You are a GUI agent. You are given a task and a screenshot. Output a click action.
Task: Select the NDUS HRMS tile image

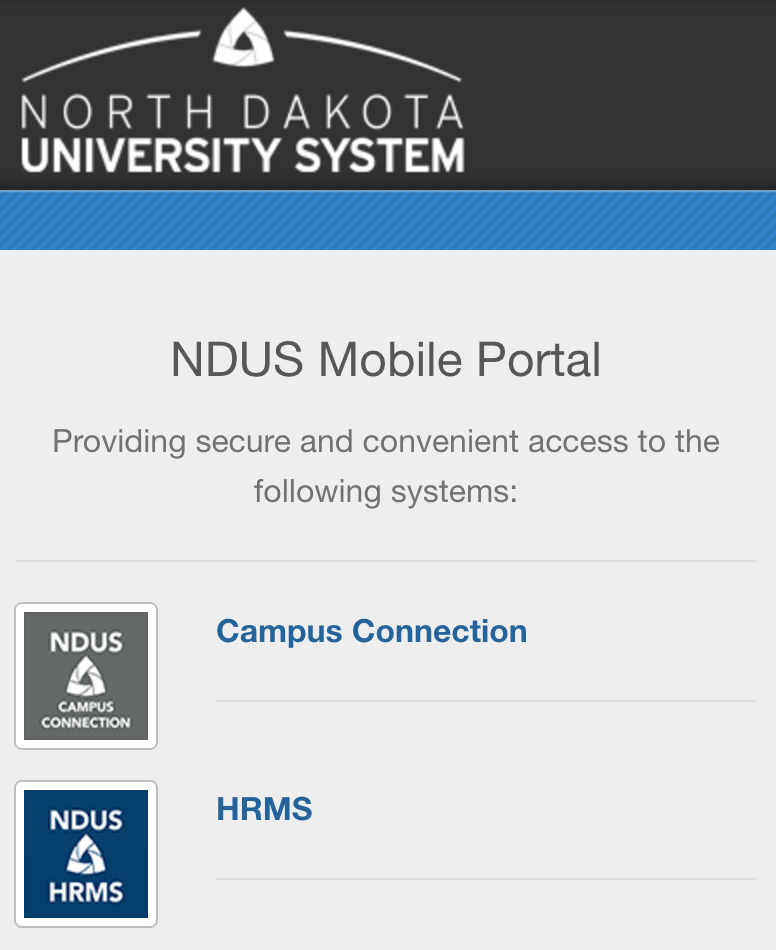coord(86,854)
